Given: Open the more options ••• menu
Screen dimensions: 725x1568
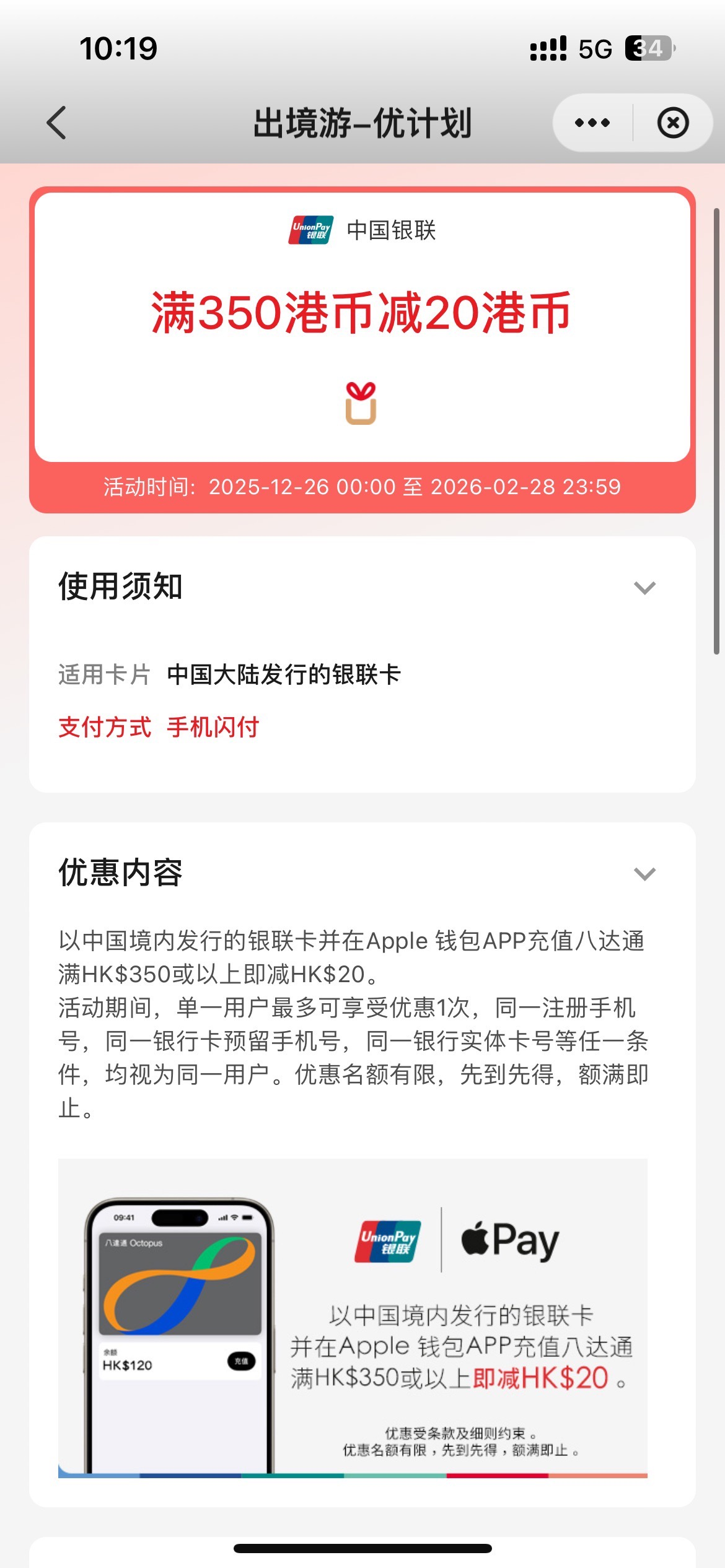Looking at the screenshot, I should tap(591, 122).
